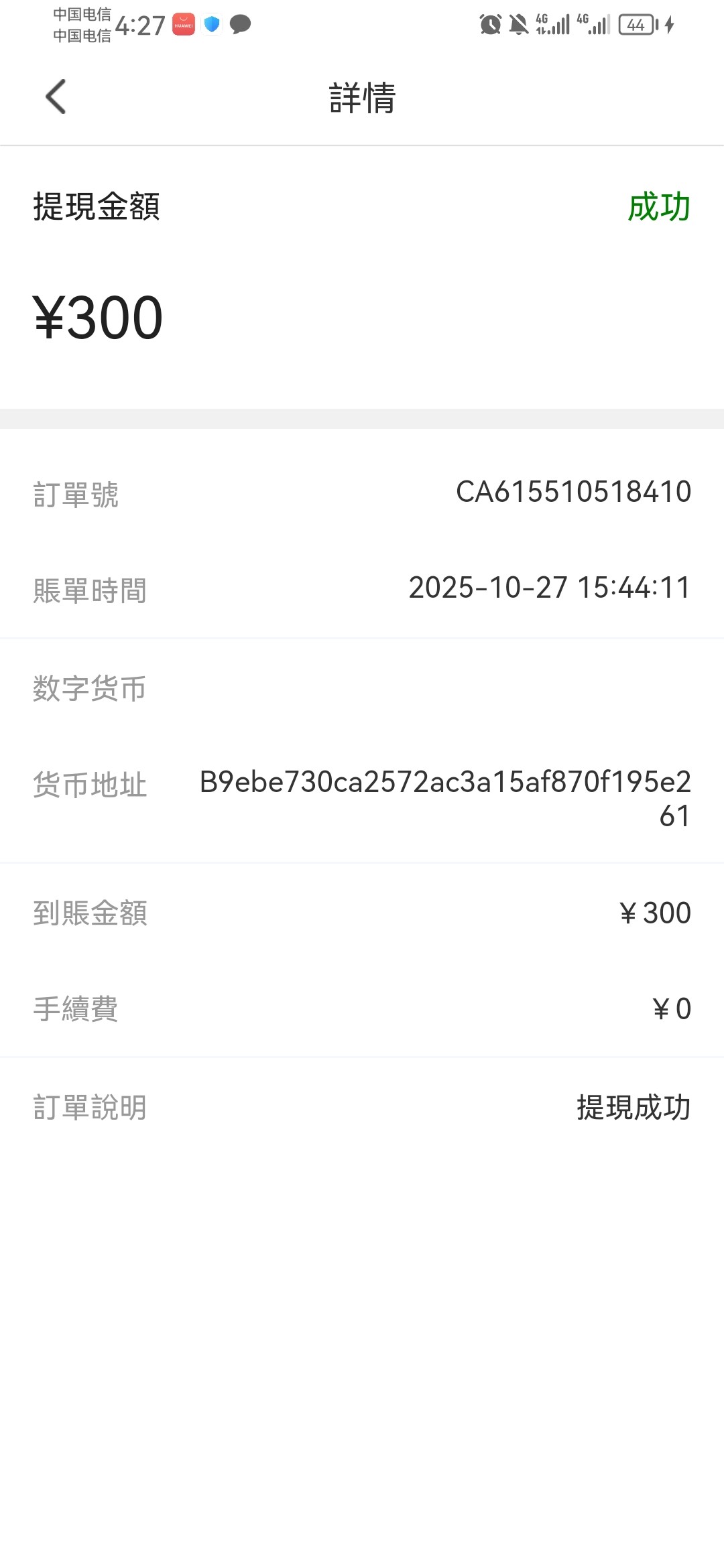The height and width of the screenshot is (1568, 724).
Task: Select the 数字货币 field label
Action: pos(89,688)
